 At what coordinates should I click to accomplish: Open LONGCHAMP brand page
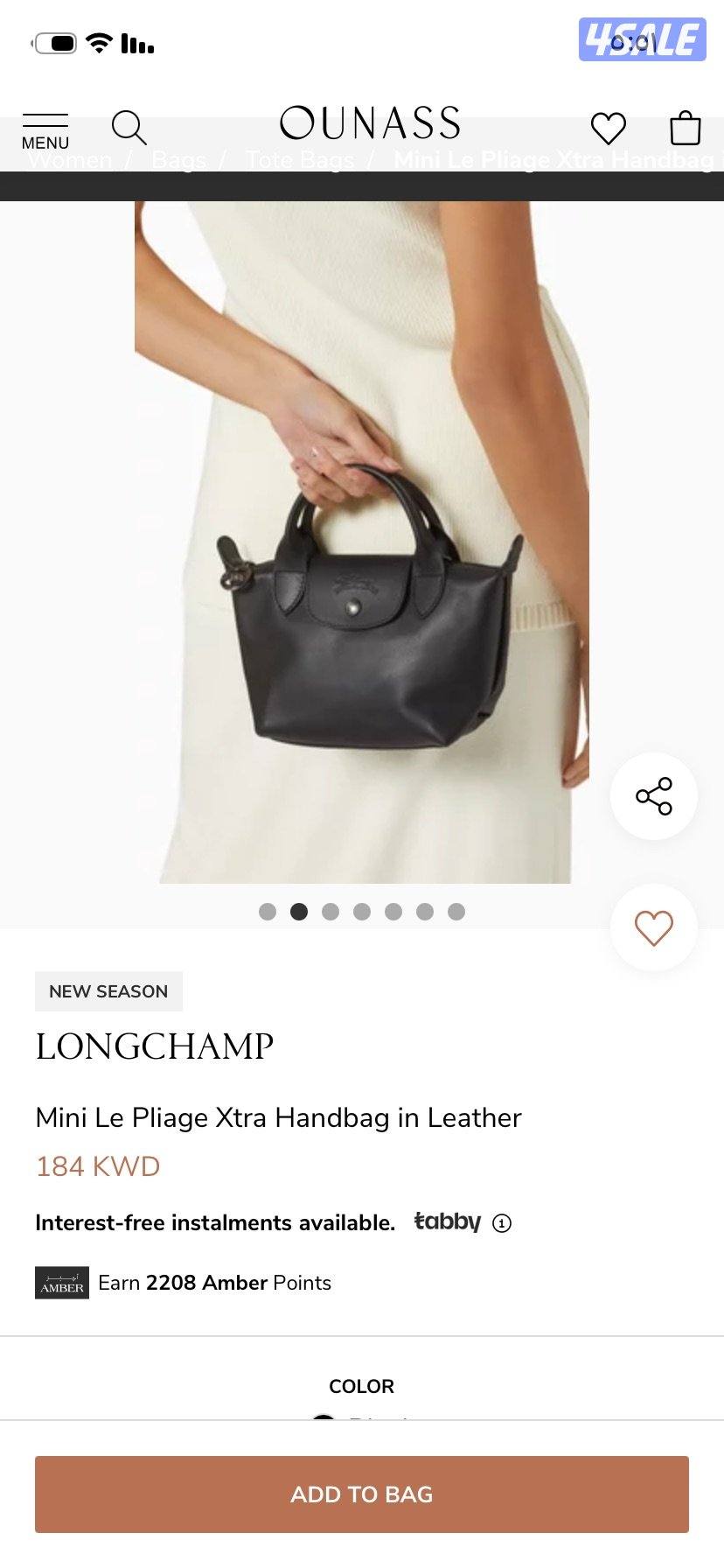155,1046
